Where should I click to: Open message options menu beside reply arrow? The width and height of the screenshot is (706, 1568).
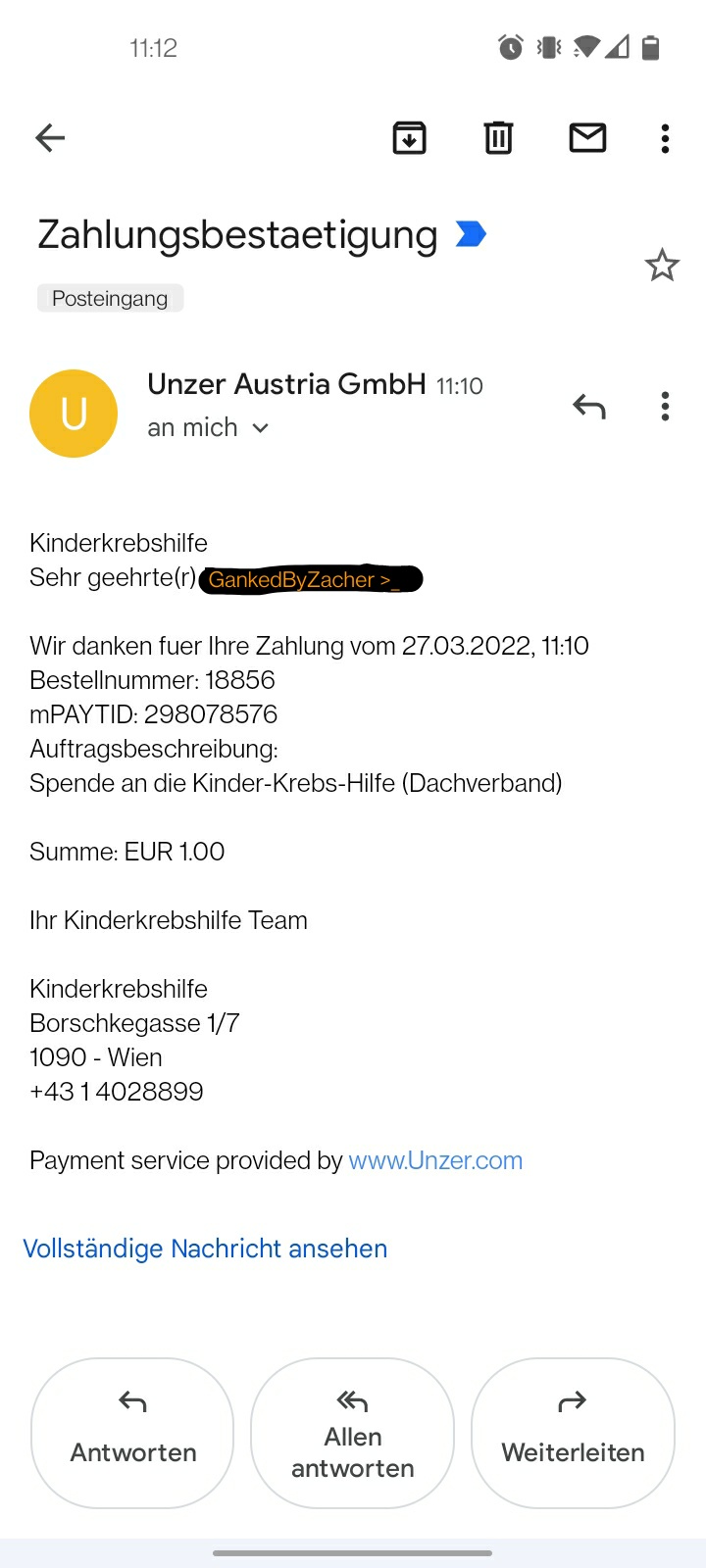pyautogui.click(x=665, y=406)
